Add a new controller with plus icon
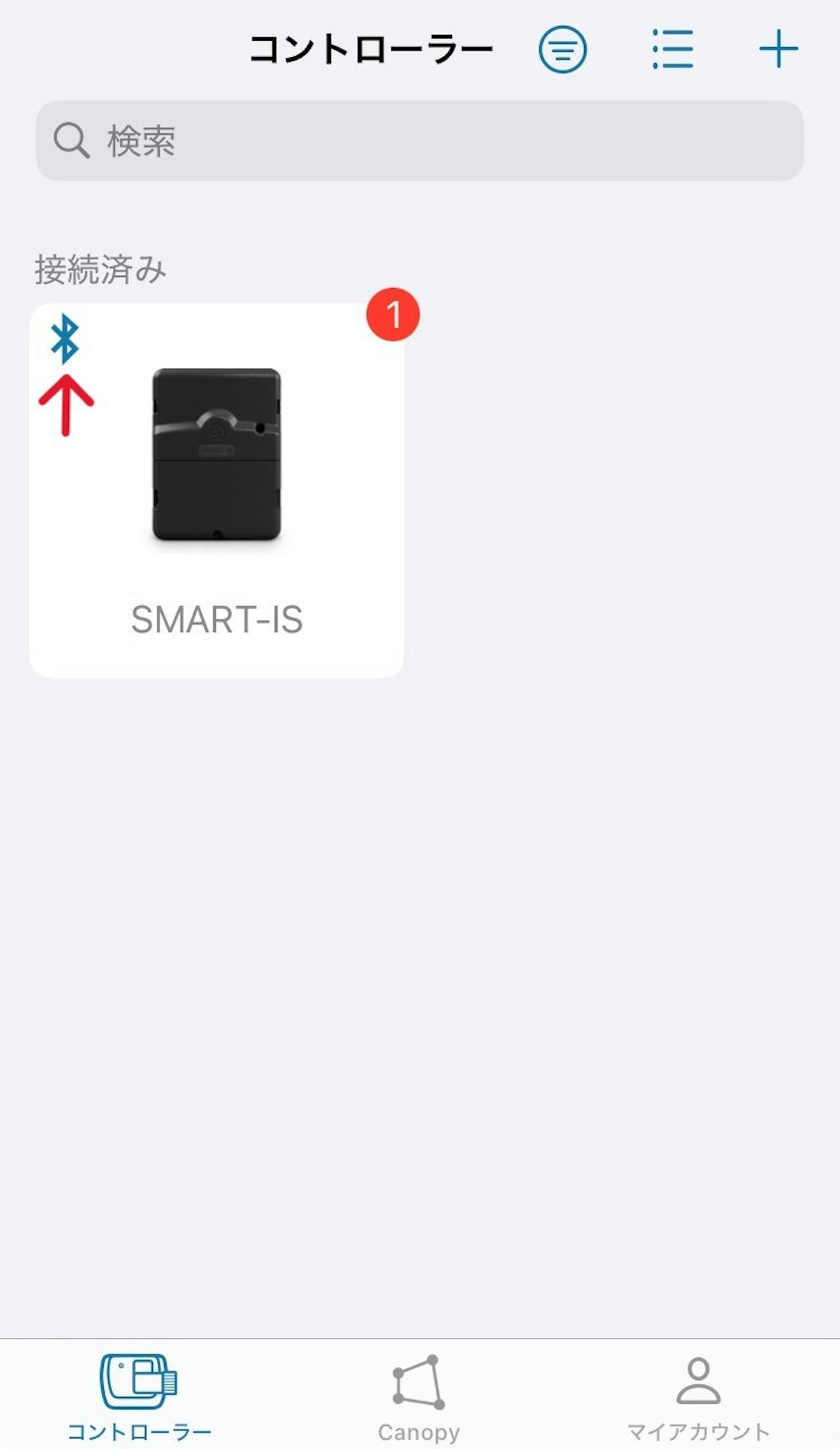The height and width of the screenshot is (1449, 840). (x=778, y=49)
